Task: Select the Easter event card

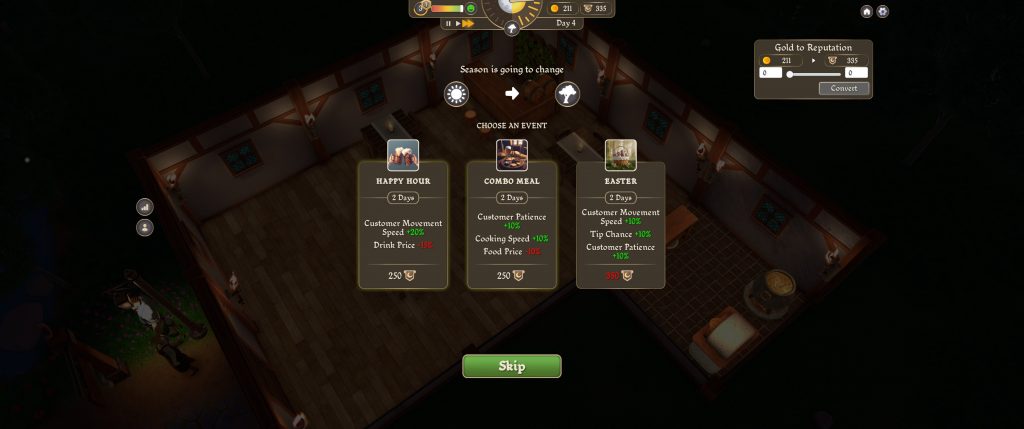Action: pos(621,225)
